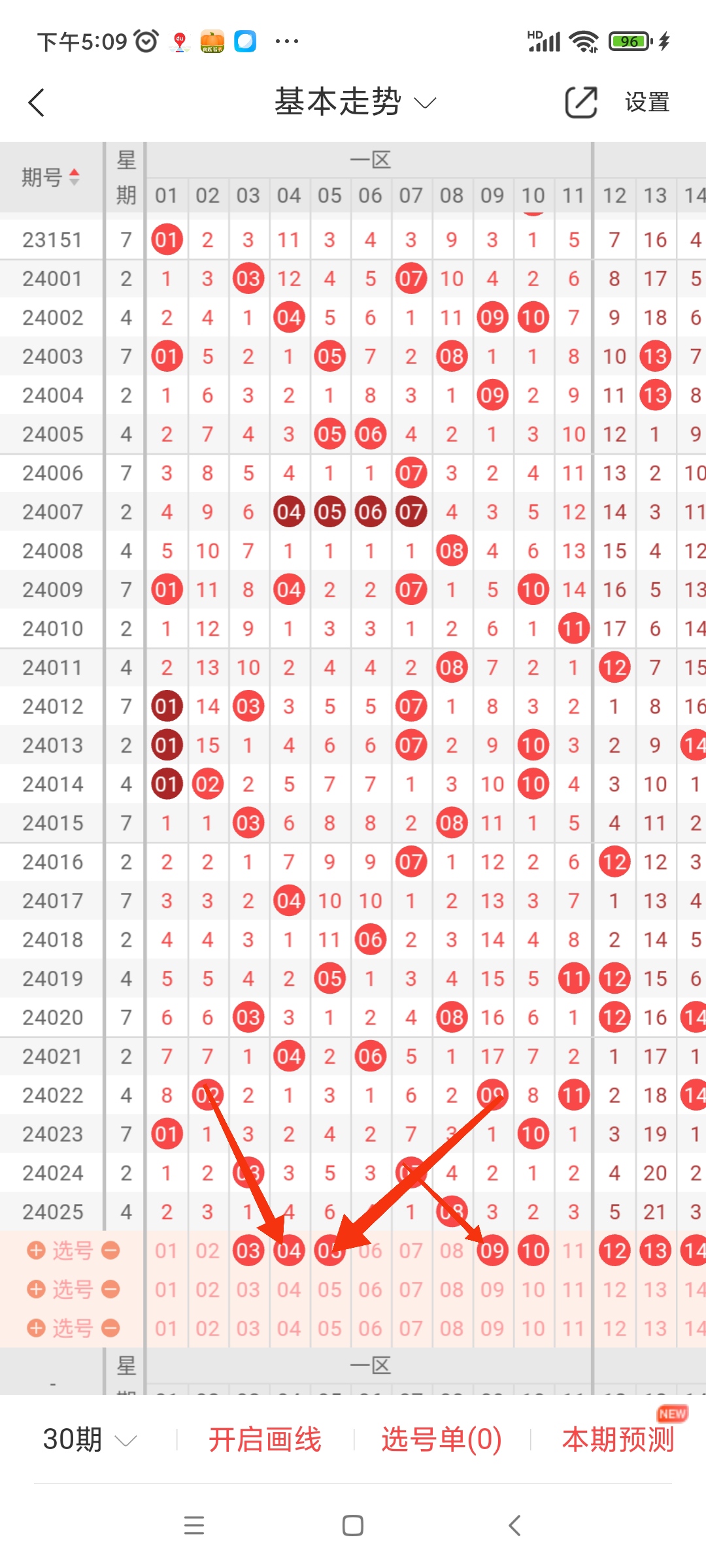Open 本期预测 prediction for this draw
The height and width of the screenshot is (1568, 706).
pyautogui.click(x=618, y=1439)
